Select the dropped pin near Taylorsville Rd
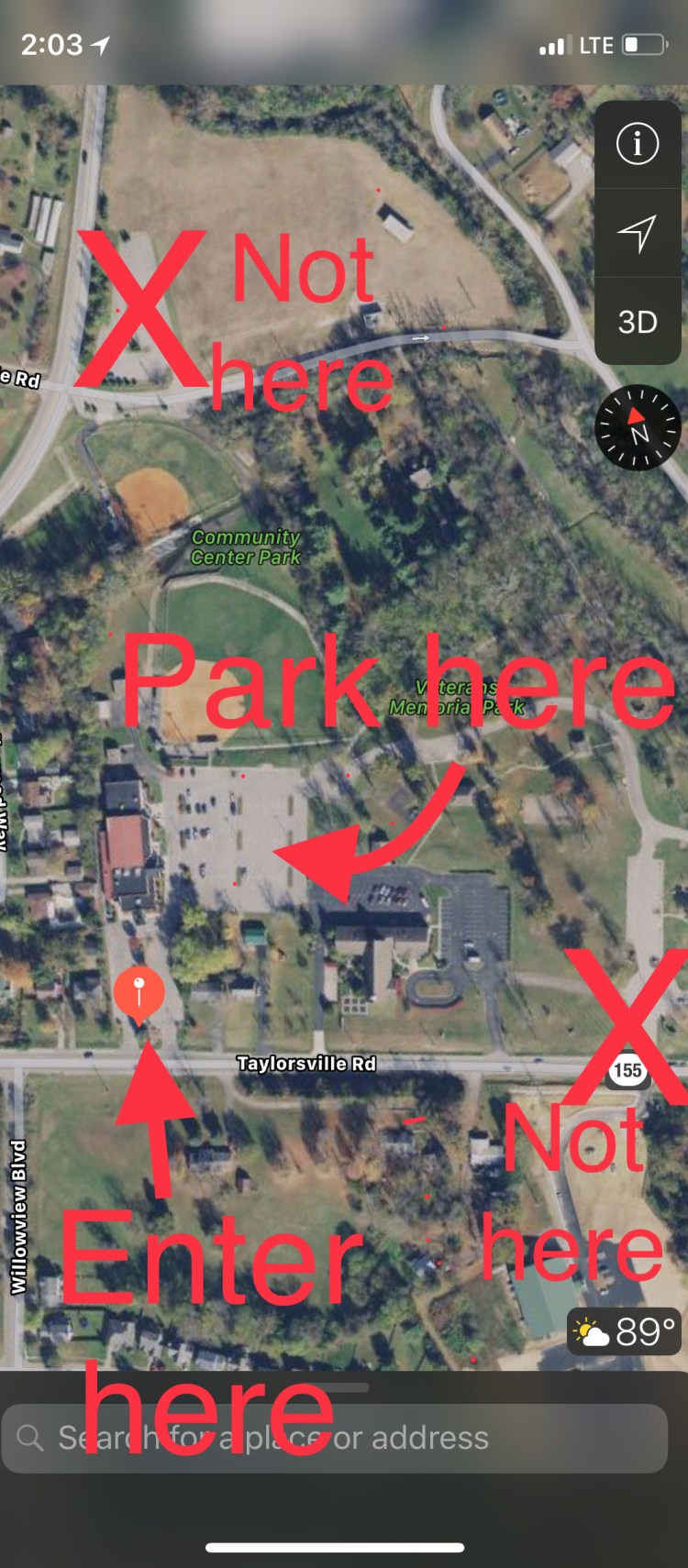Viewport: 688px width, 1568px height. 139,992
